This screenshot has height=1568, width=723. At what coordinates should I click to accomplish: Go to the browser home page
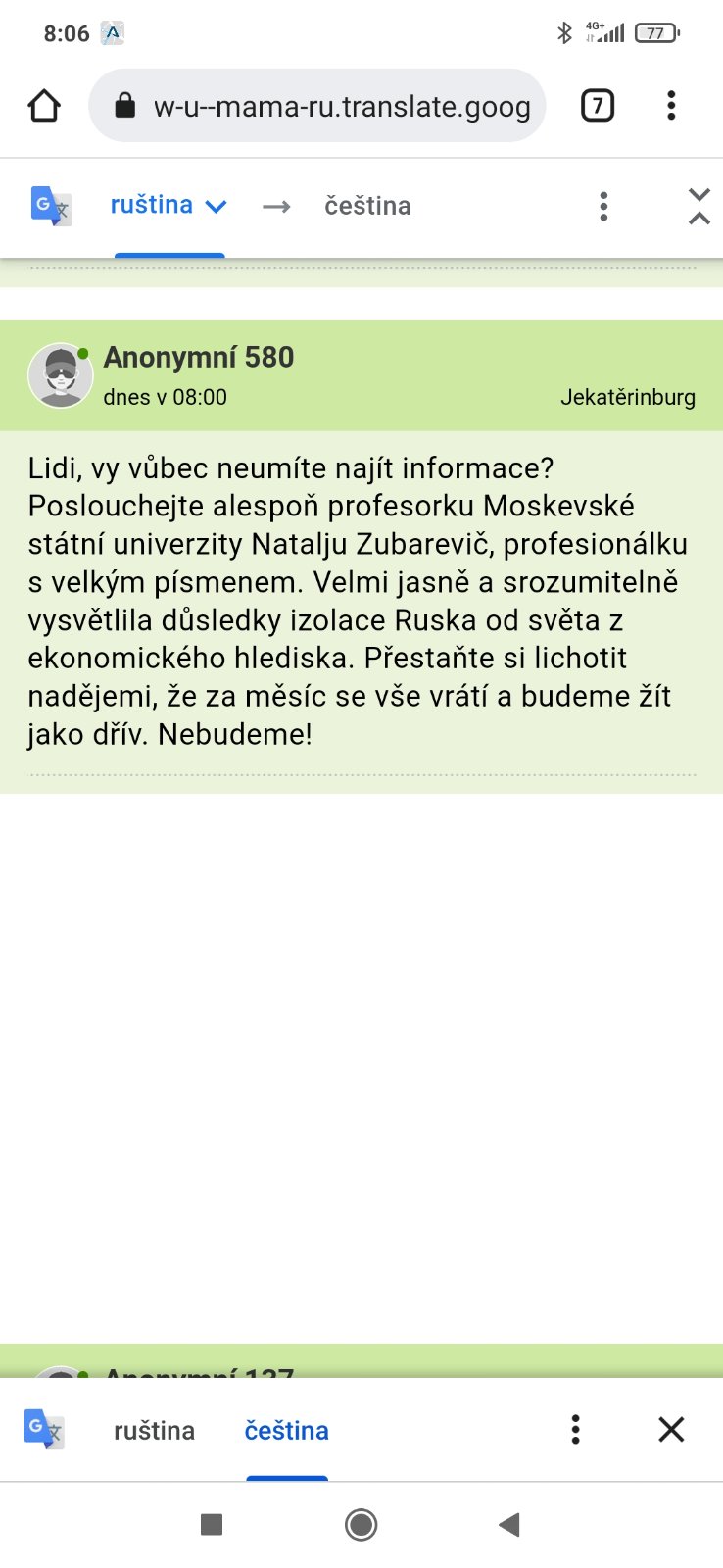point(44,106)
